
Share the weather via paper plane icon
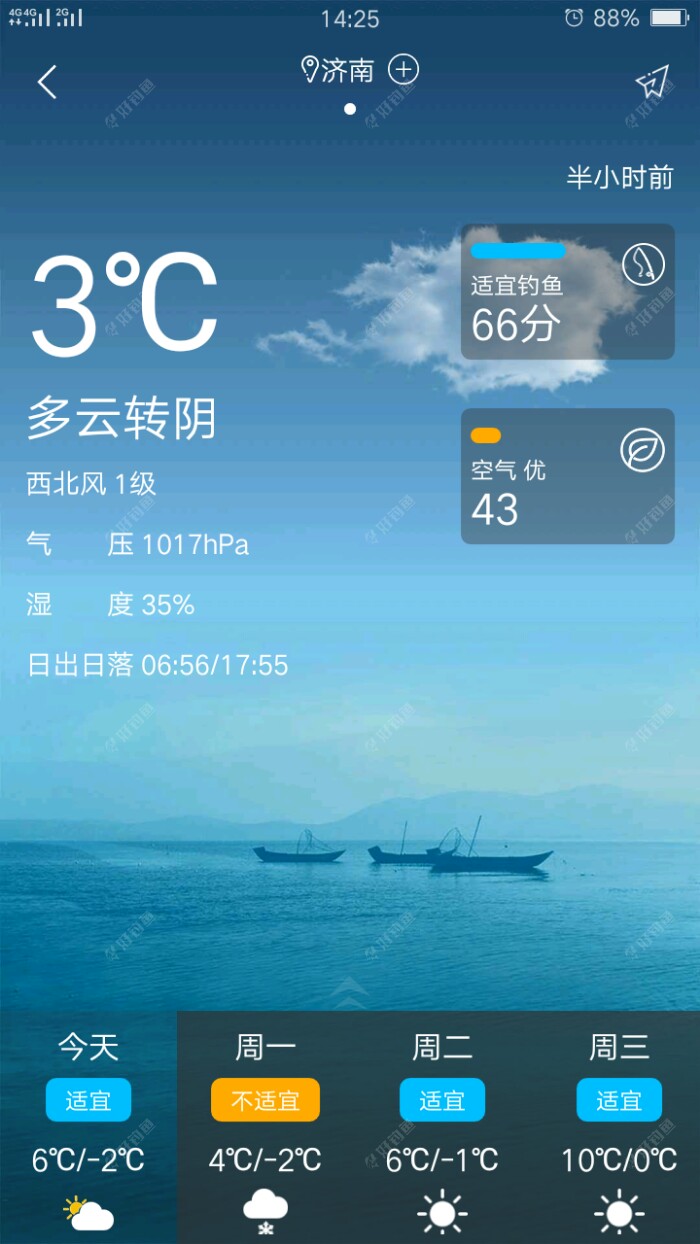[x=651, y=82]
